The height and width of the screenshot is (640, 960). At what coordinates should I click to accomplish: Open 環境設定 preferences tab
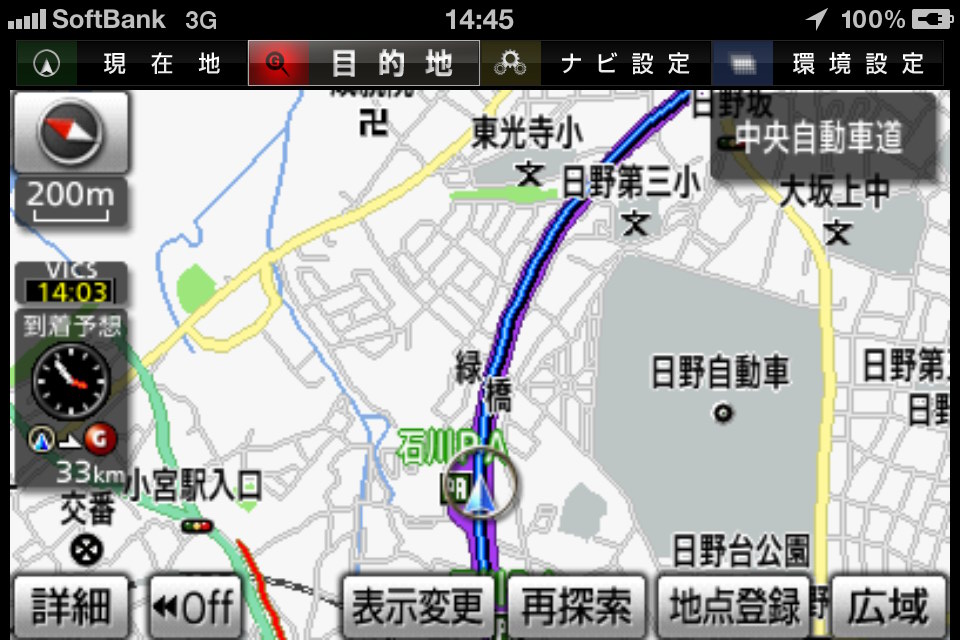pos(827,64)
